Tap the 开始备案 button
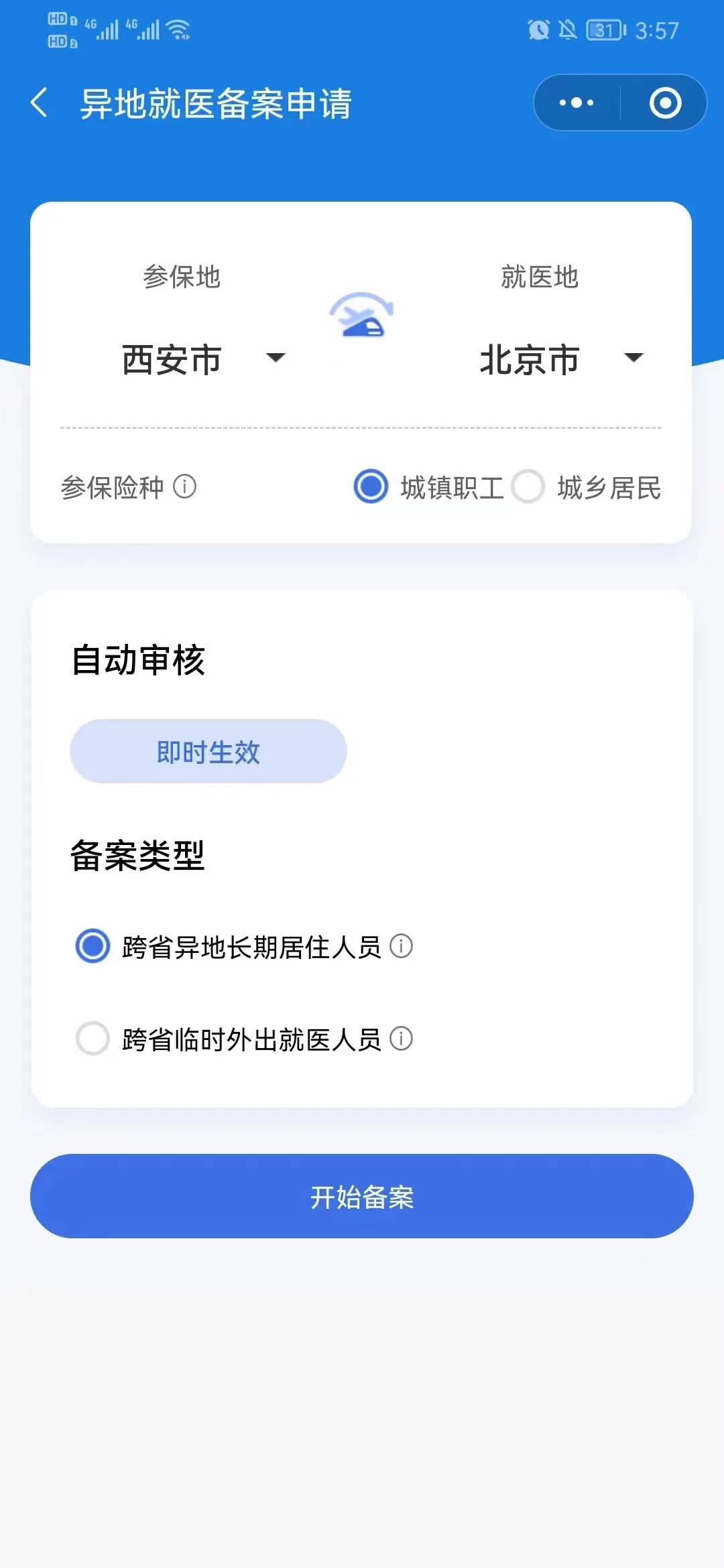Screen dimensions: 724x1568 tap(362, 1196)
